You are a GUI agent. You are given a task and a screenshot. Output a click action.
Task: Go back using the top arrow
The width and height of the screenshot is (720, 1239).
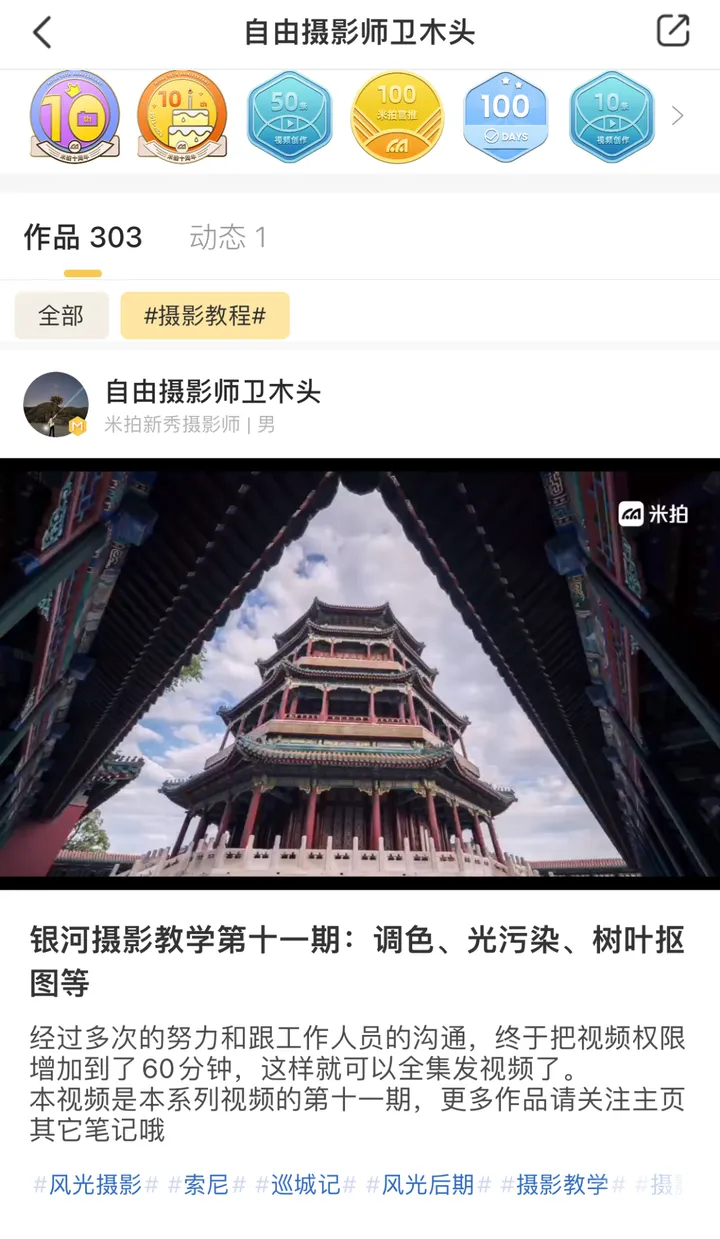click(x=42, y=32)
